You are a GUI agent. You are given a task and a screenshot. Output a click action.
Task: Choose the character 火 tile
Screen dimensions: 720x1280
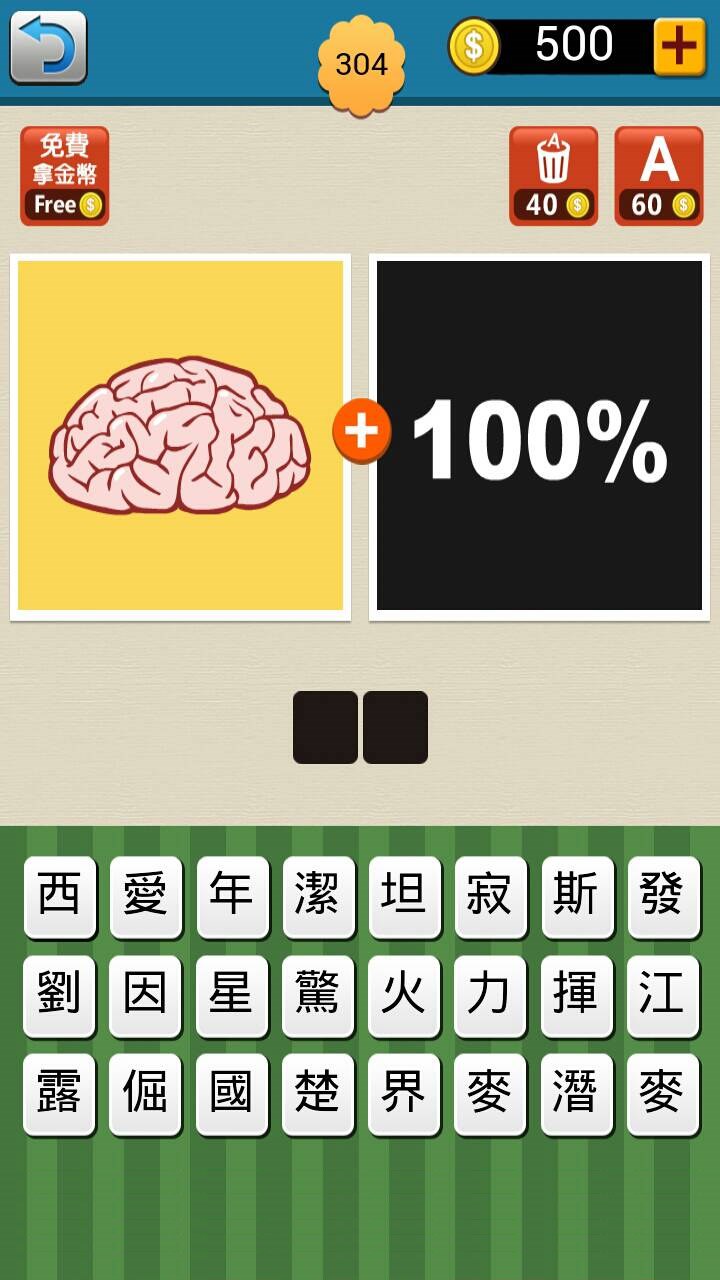point(404,995)
